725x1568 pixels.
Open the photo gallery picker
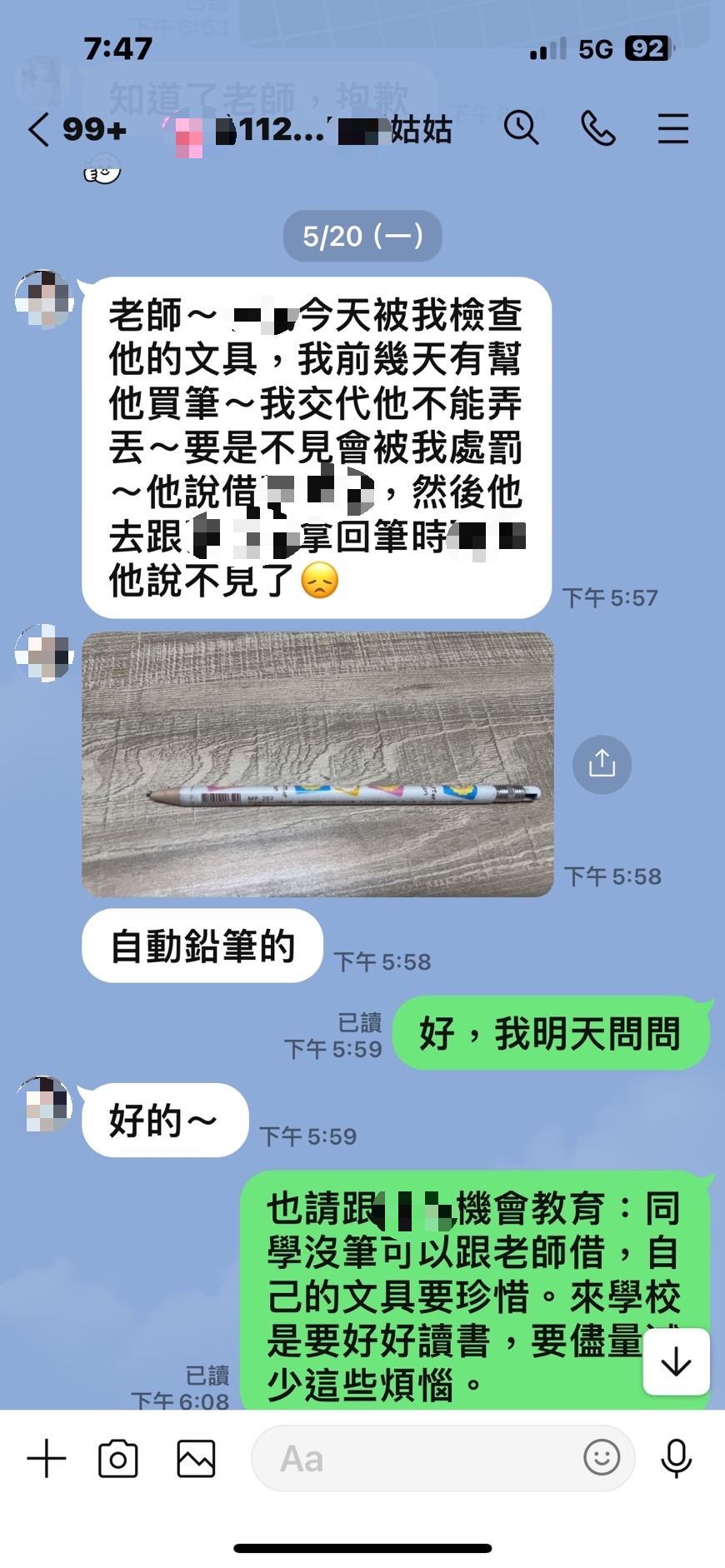[196, 1459]
